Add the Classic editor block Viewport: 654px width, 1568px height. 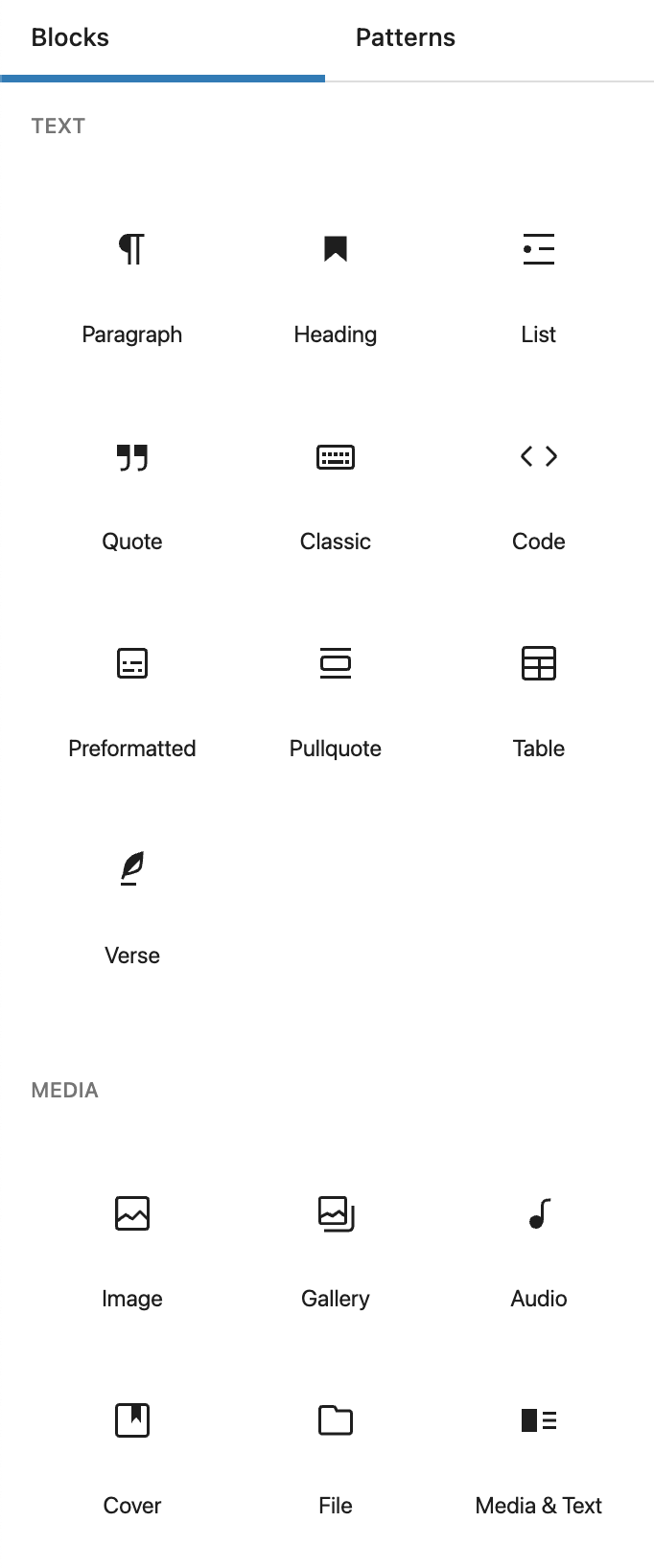(x=336, y=495)
